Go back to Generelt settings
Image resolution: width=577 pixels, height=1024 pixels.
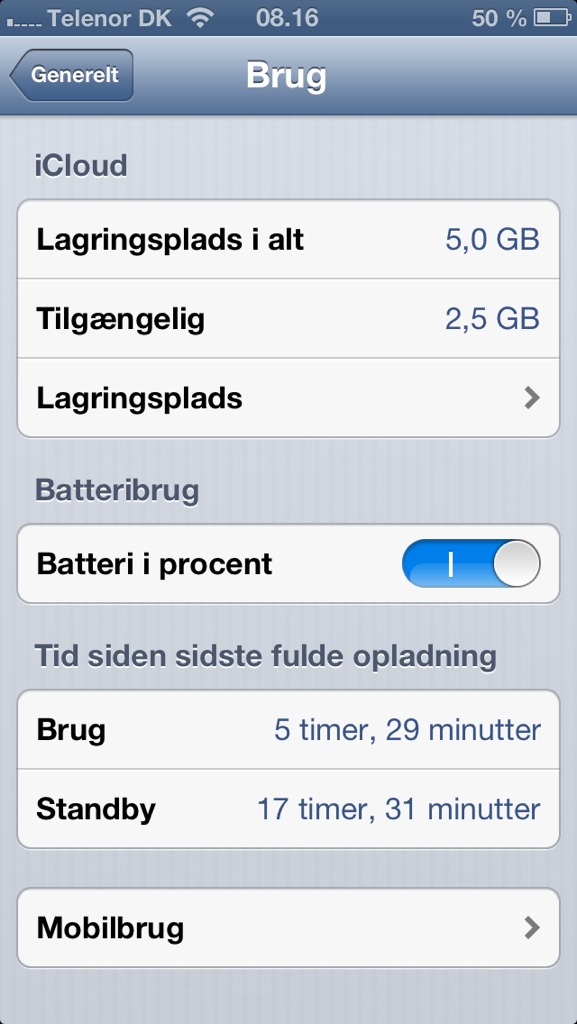(72, 75)
